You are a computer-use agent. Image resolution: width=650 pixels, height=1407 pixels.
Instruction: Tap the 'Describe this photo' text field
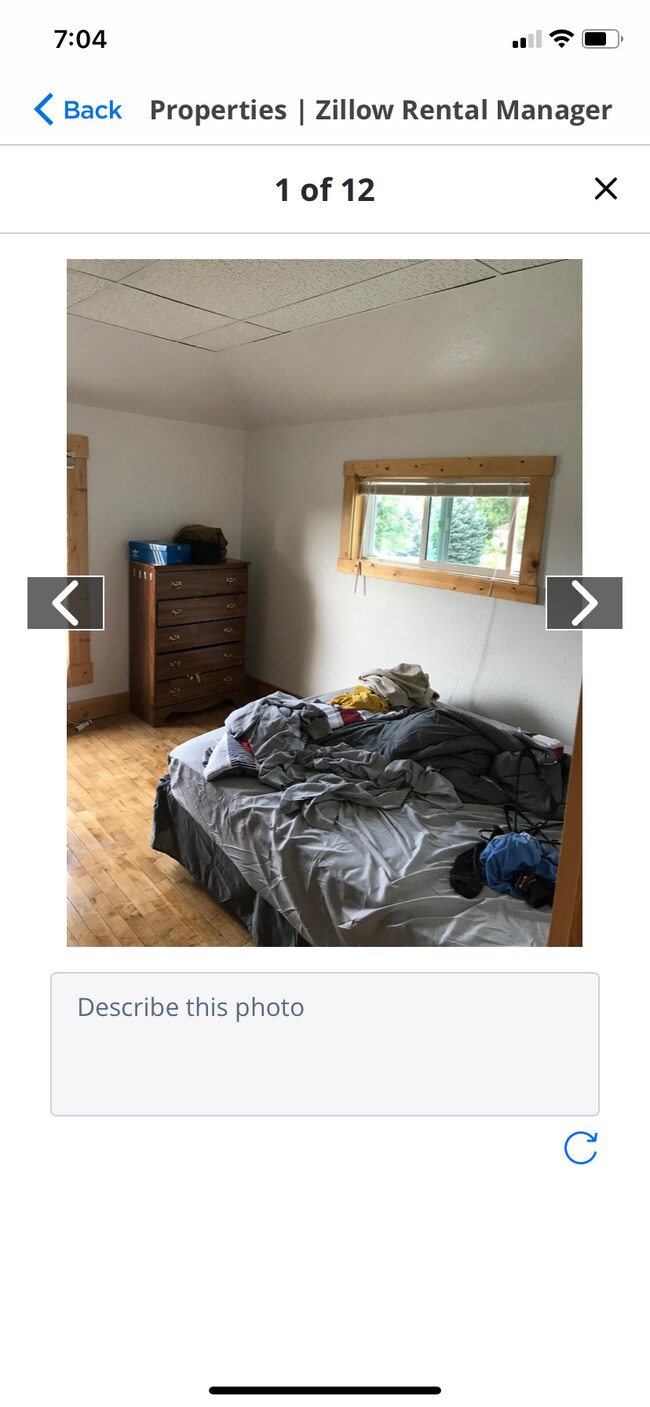click(x=325, y=1043)
